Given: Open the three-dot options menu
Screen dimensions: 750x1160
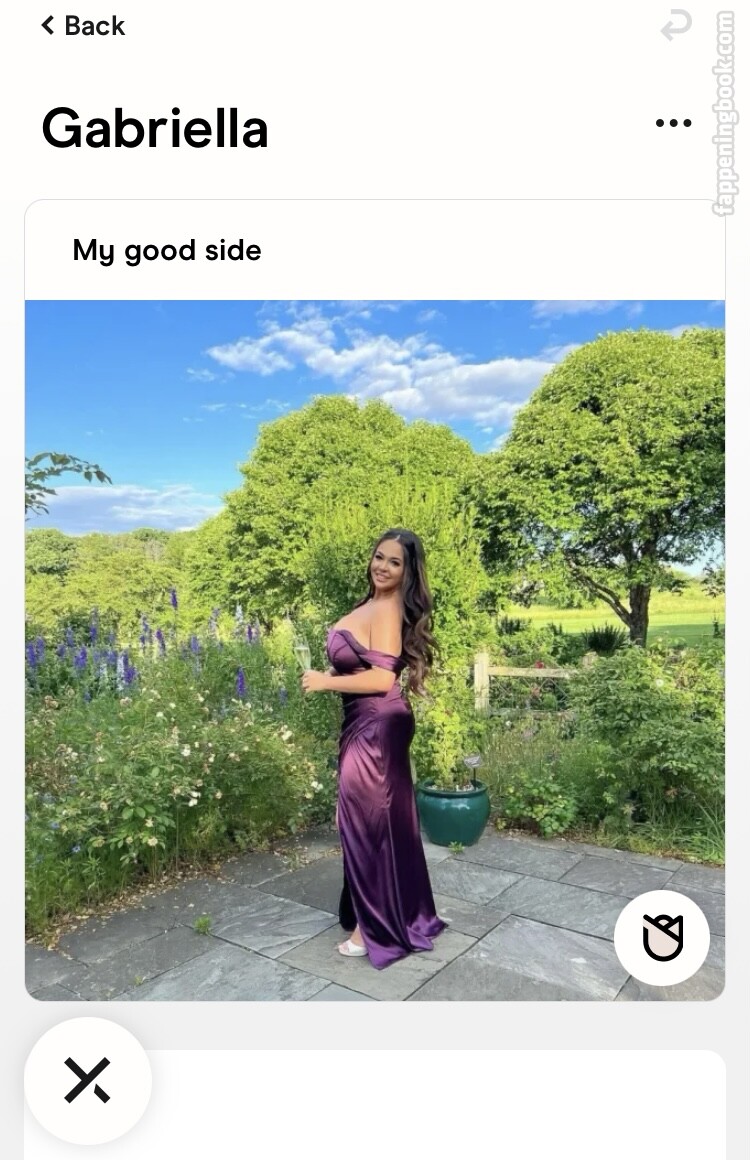Looking at the screenshot, I should (x=673, y=123).
